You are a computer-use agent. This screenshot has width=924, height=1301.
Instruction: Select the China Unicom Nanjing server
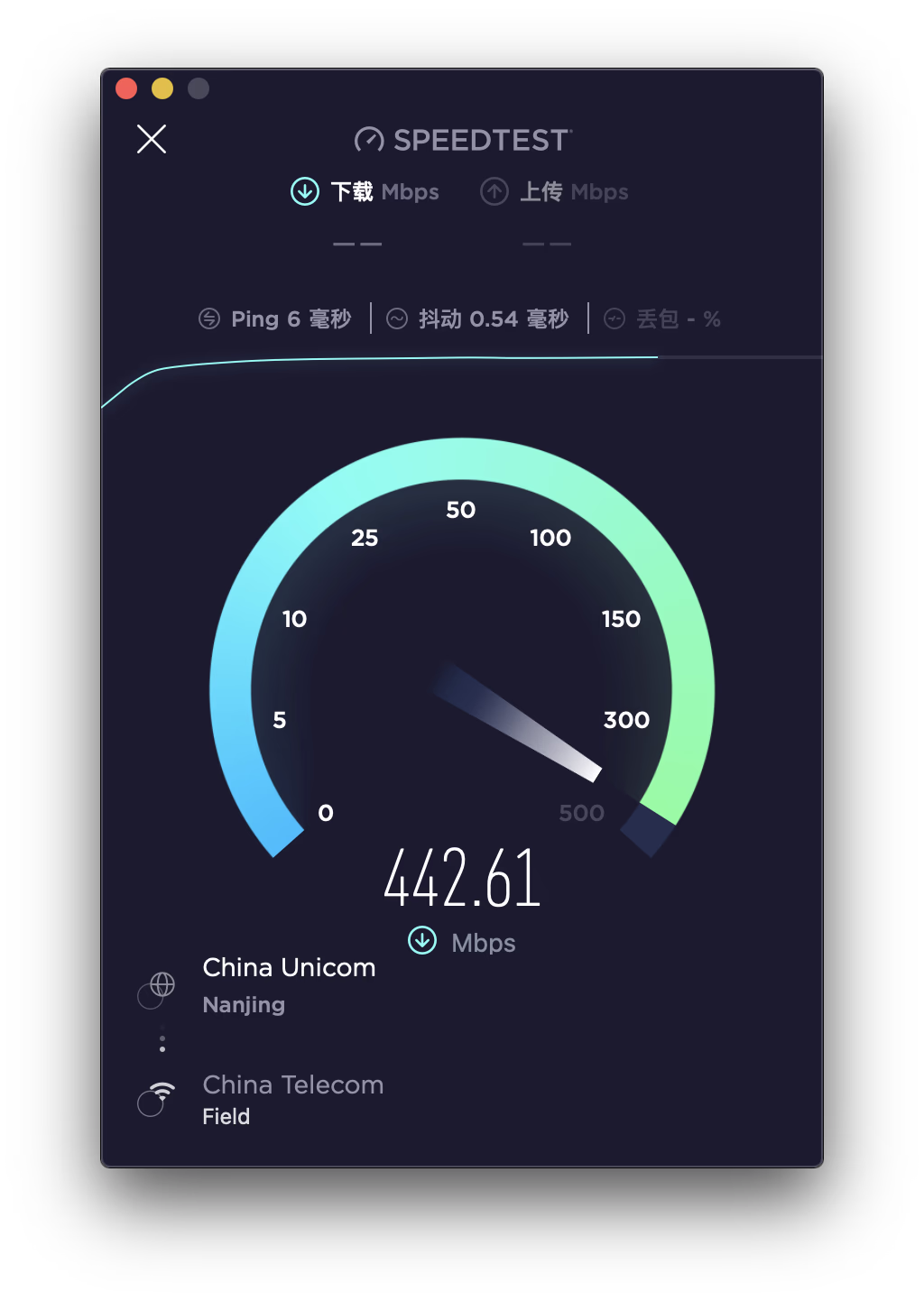[x=288, y=983]
